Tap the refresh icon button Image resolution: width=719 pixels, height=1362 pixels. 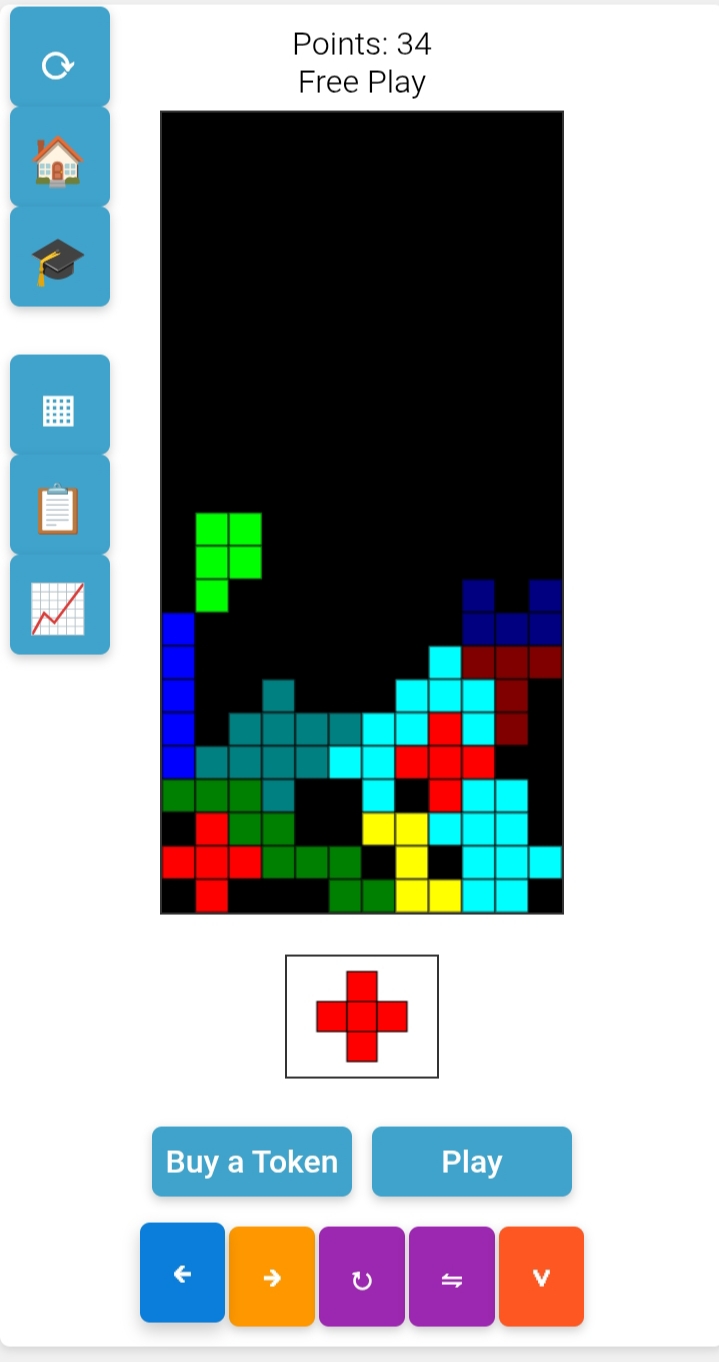tap(60, 57)
